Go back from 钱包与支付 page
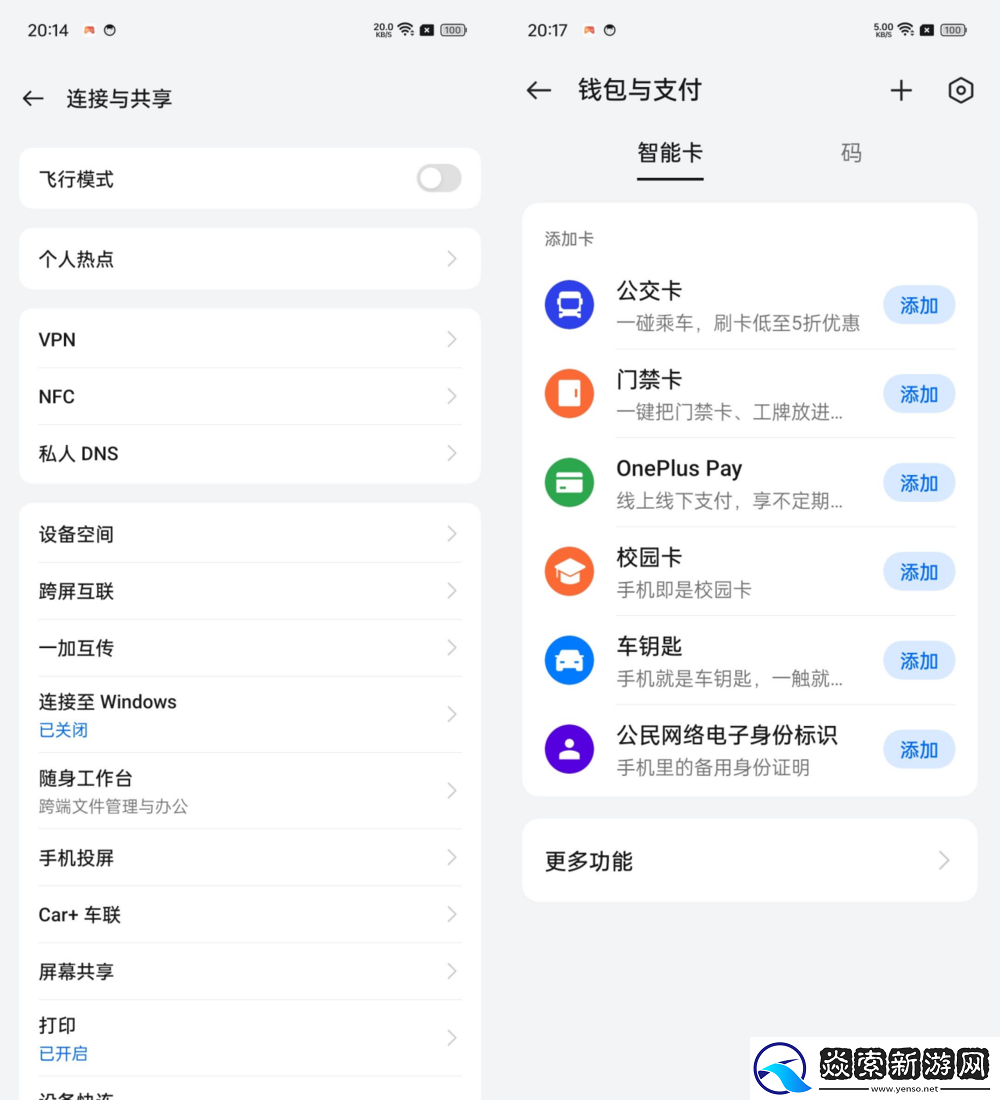Image resolution: width=1000 pixels, height=1100 pixels. click(x=539, y=90)
